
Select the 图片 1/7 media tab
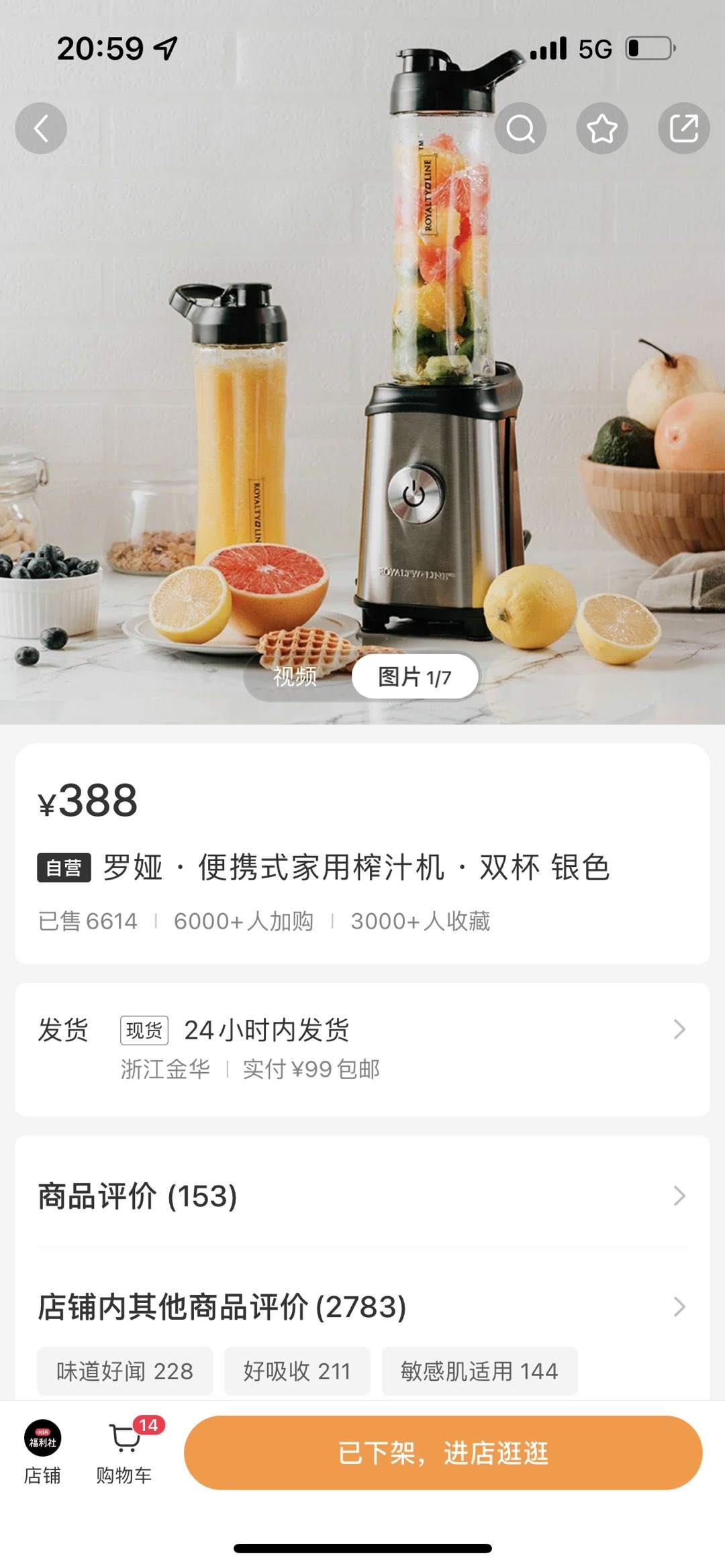click(x=414, y=676)
